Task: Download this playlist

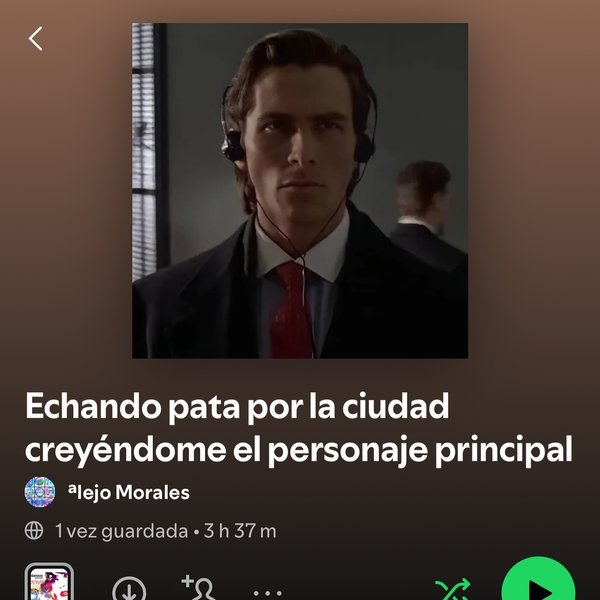Action: coord(129,588)
